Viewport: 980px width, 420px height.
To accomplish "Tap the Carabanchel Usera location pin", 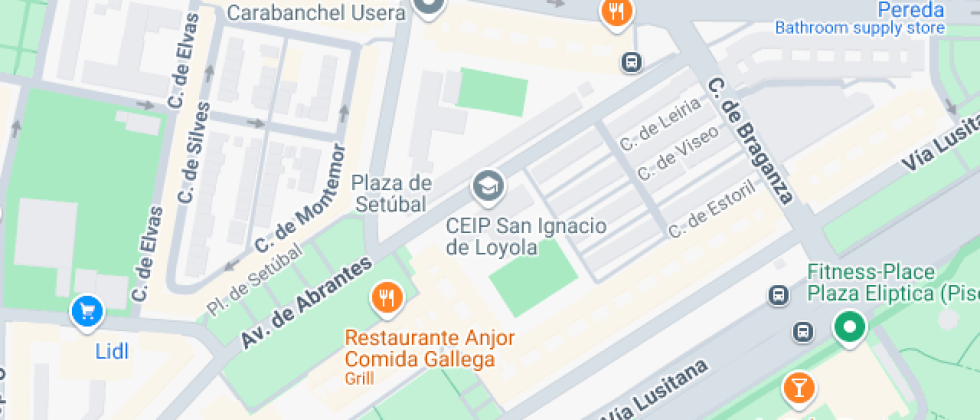I will (x=429, y=9).
